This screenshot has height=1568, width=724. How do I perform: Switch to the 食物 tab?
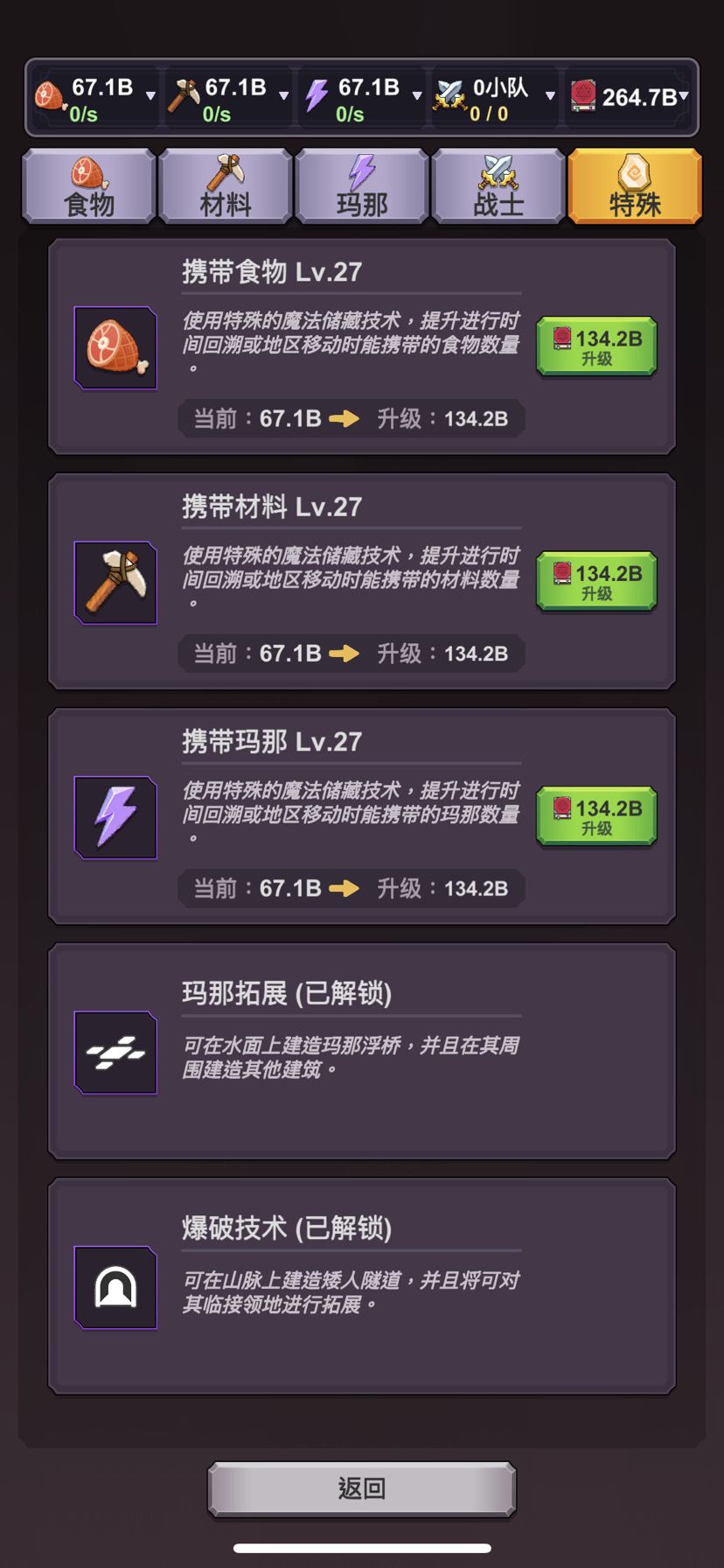pos(88,186)
